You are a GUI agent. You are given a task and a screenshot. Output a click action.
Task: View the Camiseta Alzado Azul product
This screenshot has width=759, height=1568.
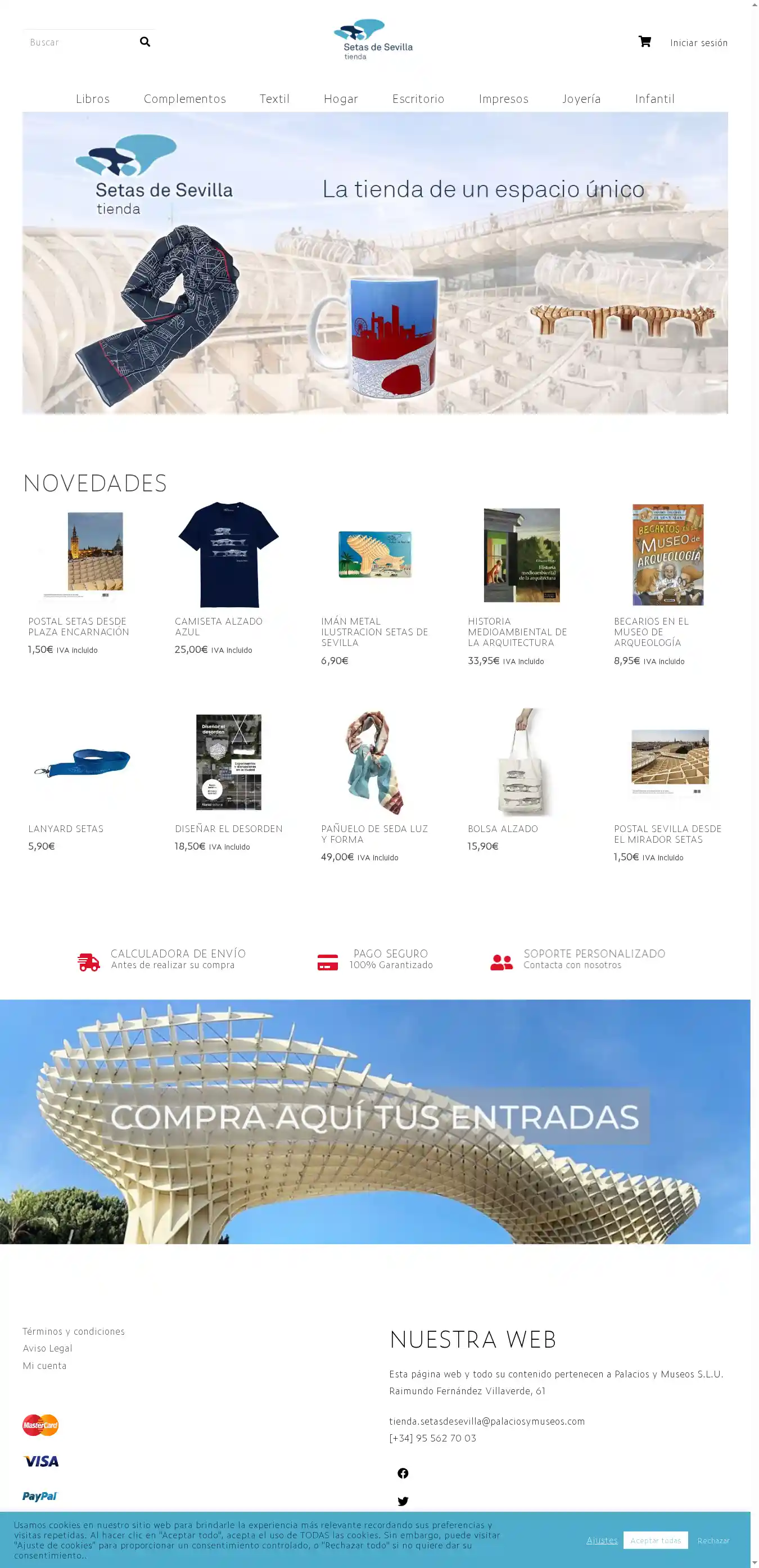click(228, 554)
